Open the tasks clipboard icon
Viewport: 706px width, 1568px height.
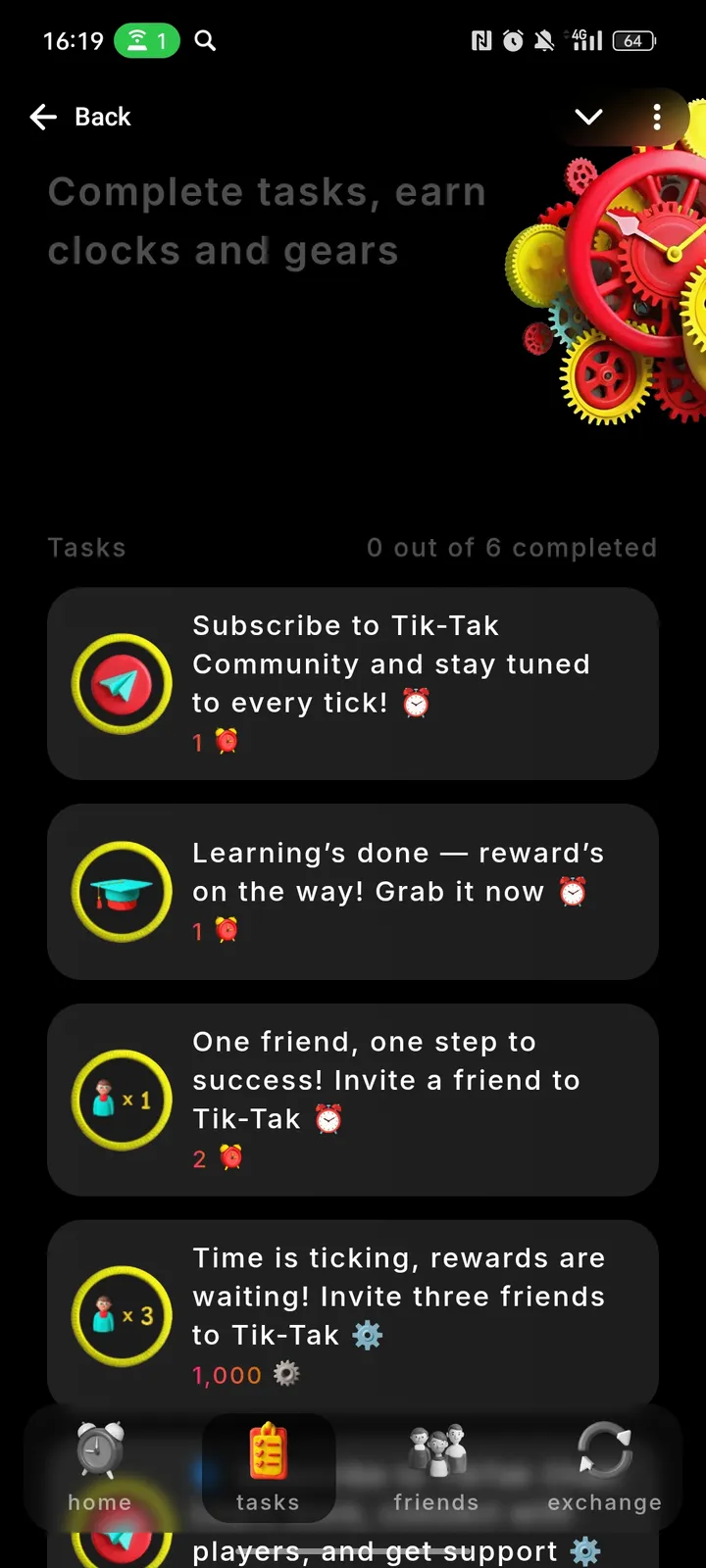269,1448
